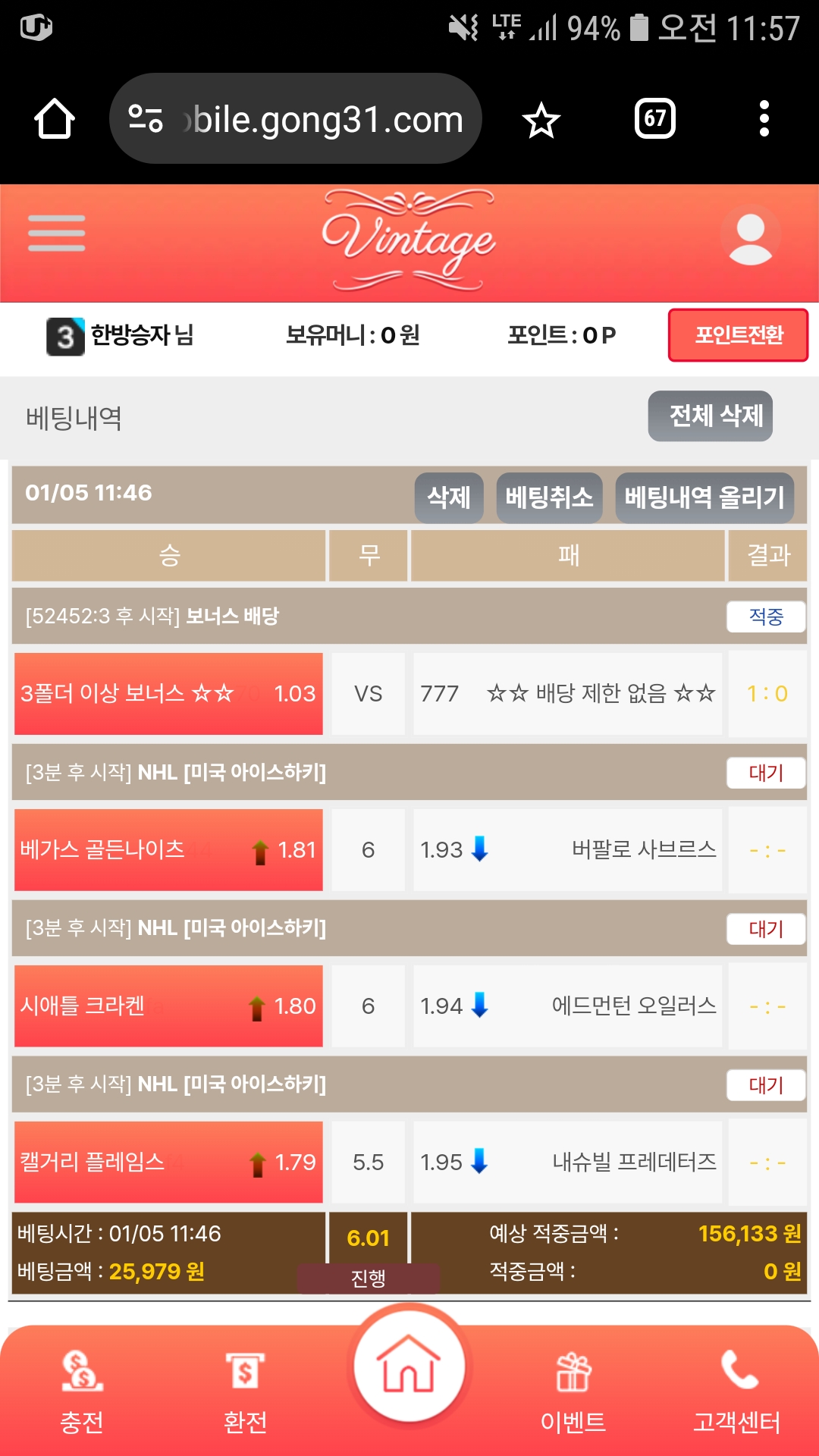This screenshot has height=1456, width=819.
Task: Tap the browser home icon
Action: click(x=55, y=119)
